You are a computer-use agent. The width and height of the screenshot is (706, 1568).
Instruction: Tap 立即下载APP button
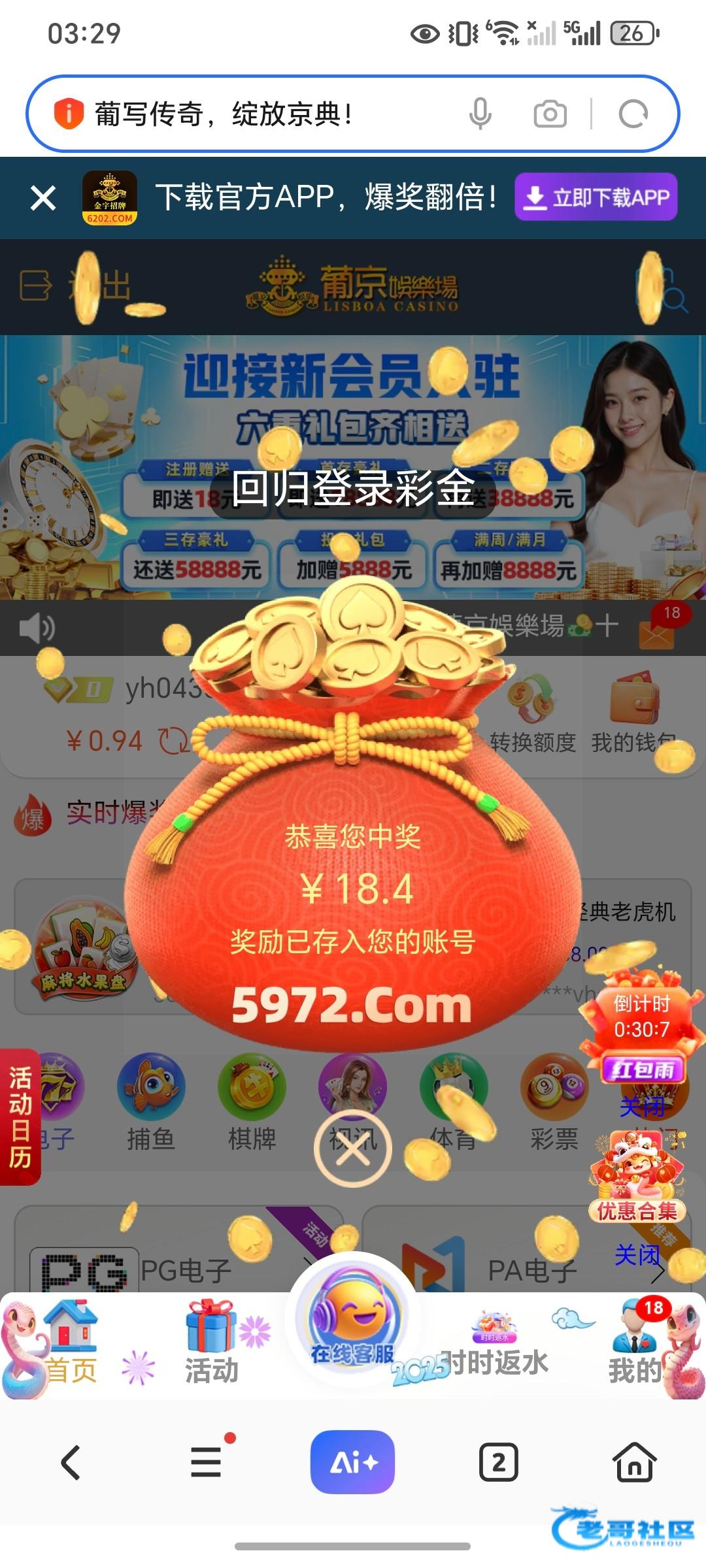coord(596,197)
